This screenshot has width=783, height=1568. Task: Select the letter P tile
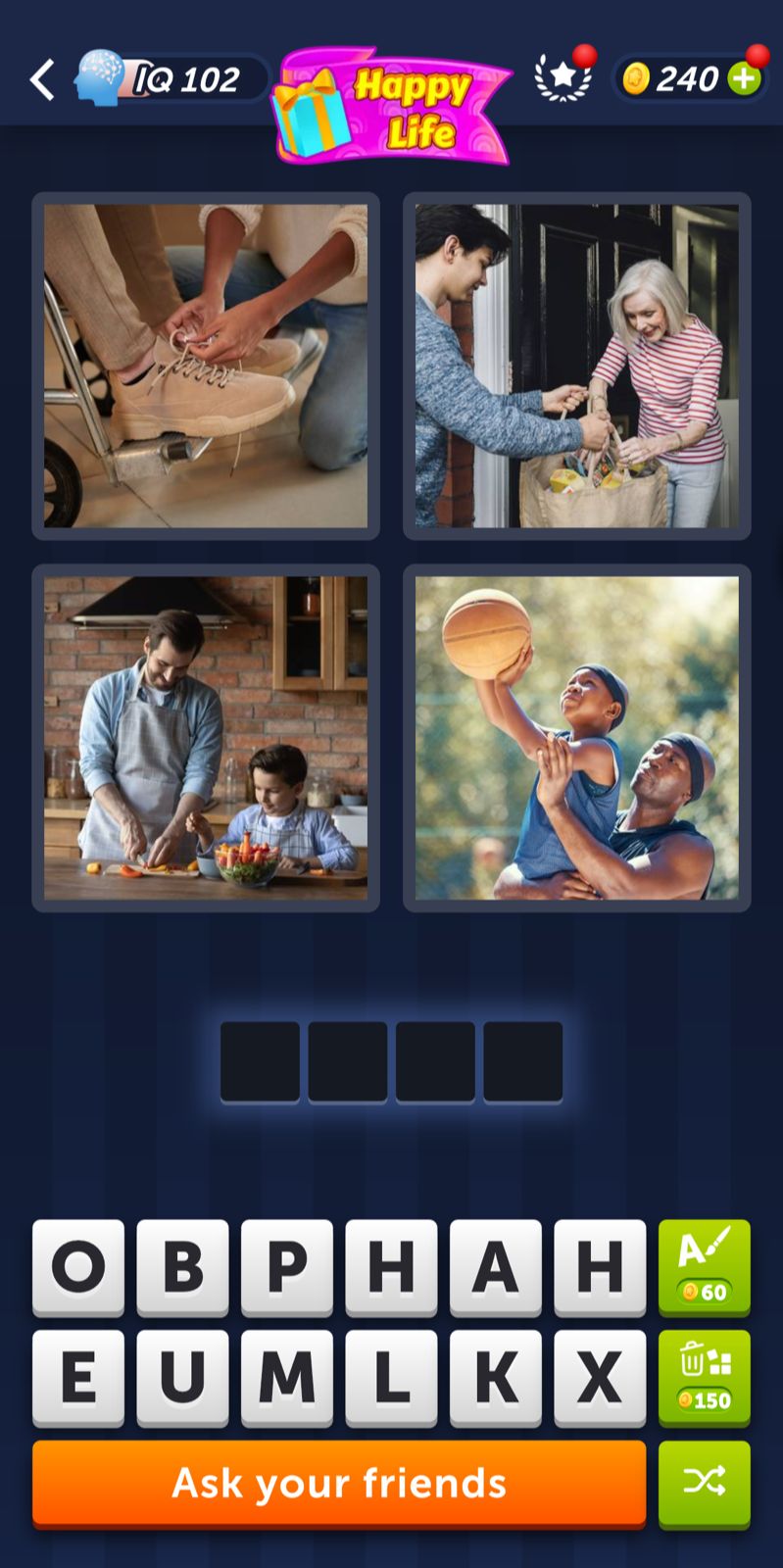[x=286, y=1265]
